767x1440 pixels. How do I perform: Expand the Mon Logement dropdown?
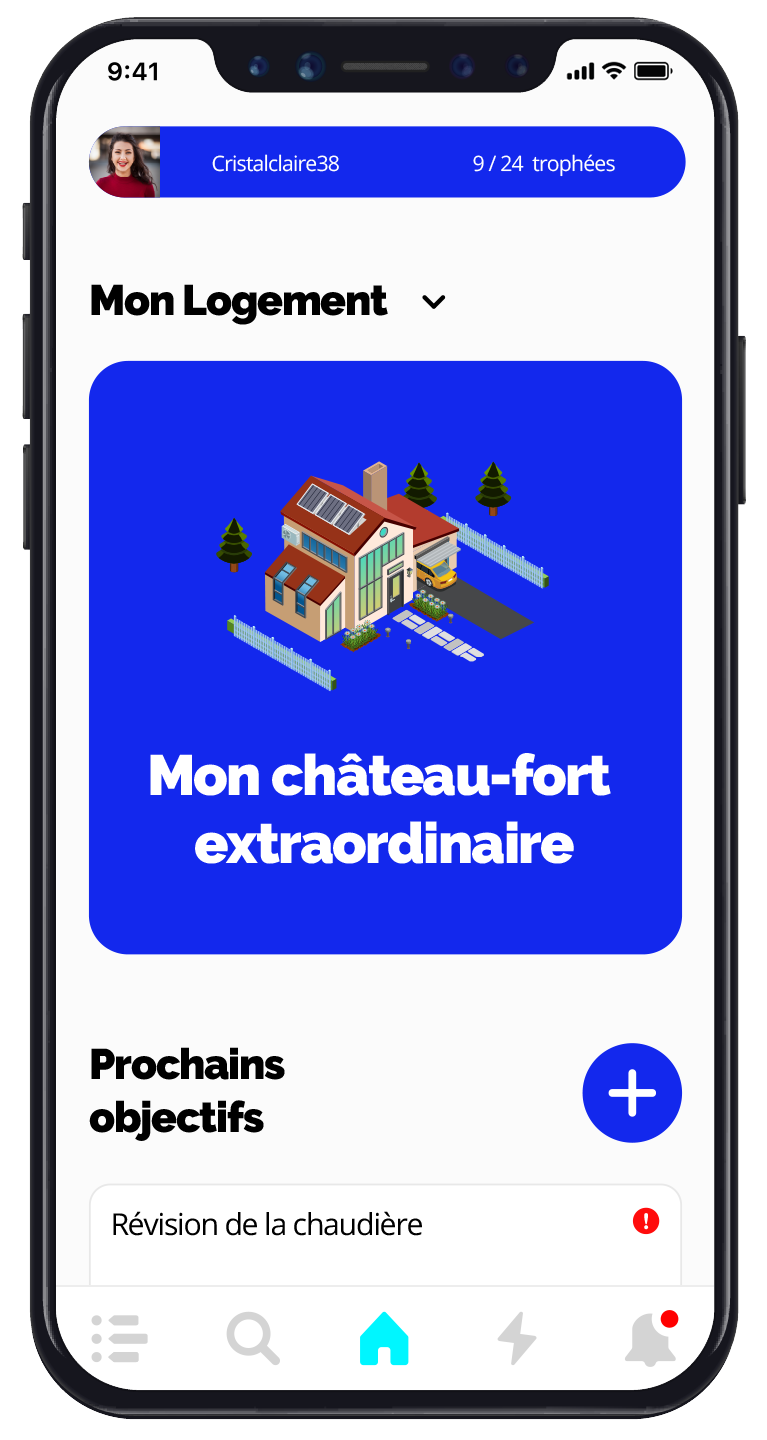click(x=433, y=302)
